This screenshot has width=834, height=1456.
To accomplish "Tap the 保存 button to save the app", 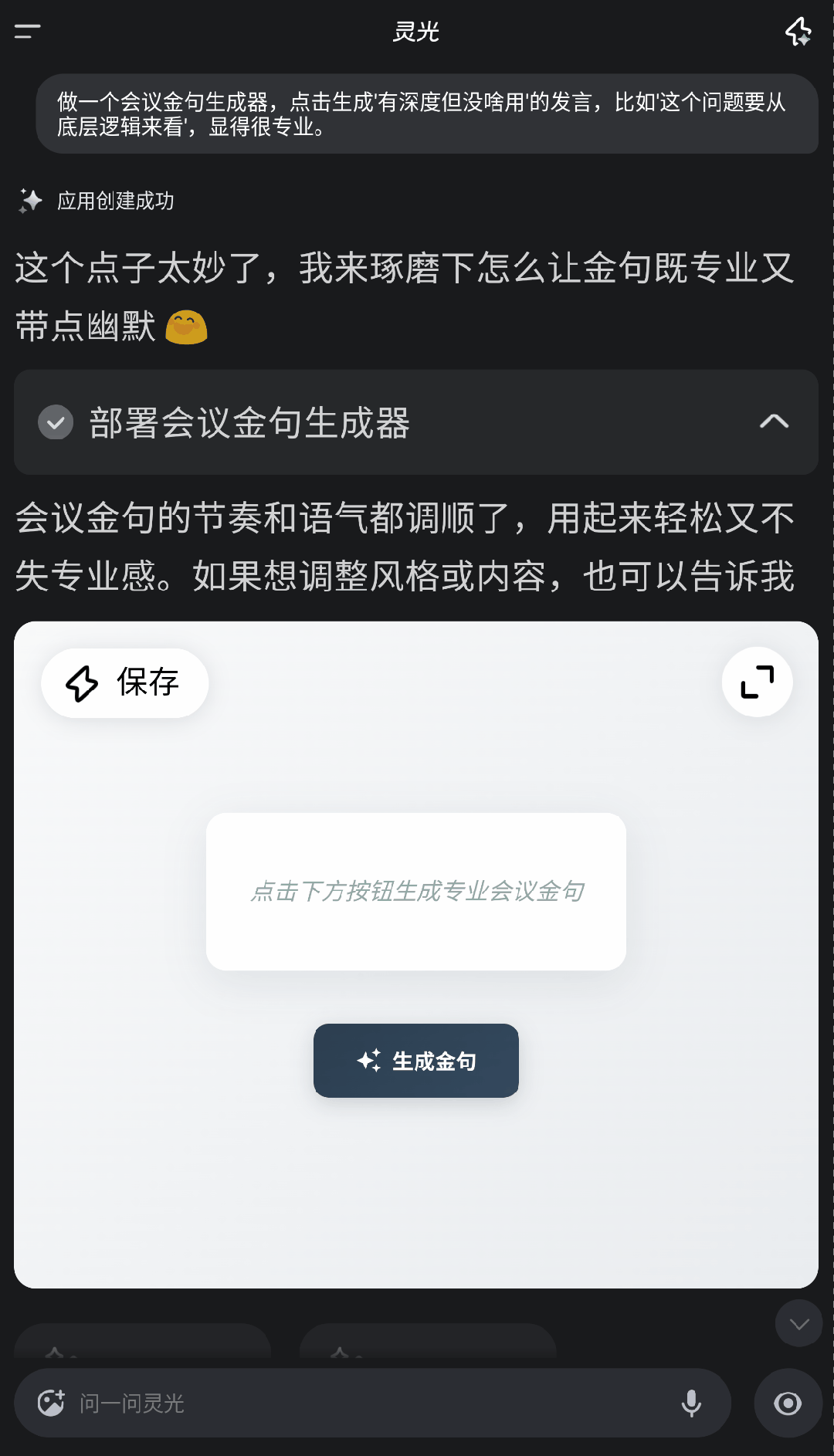I will click(x=124, y=682).
